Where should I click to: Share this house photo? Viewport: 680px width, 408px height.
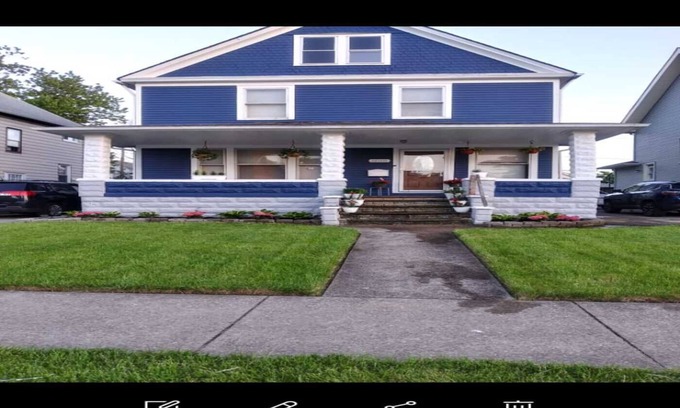click(400, 404)
